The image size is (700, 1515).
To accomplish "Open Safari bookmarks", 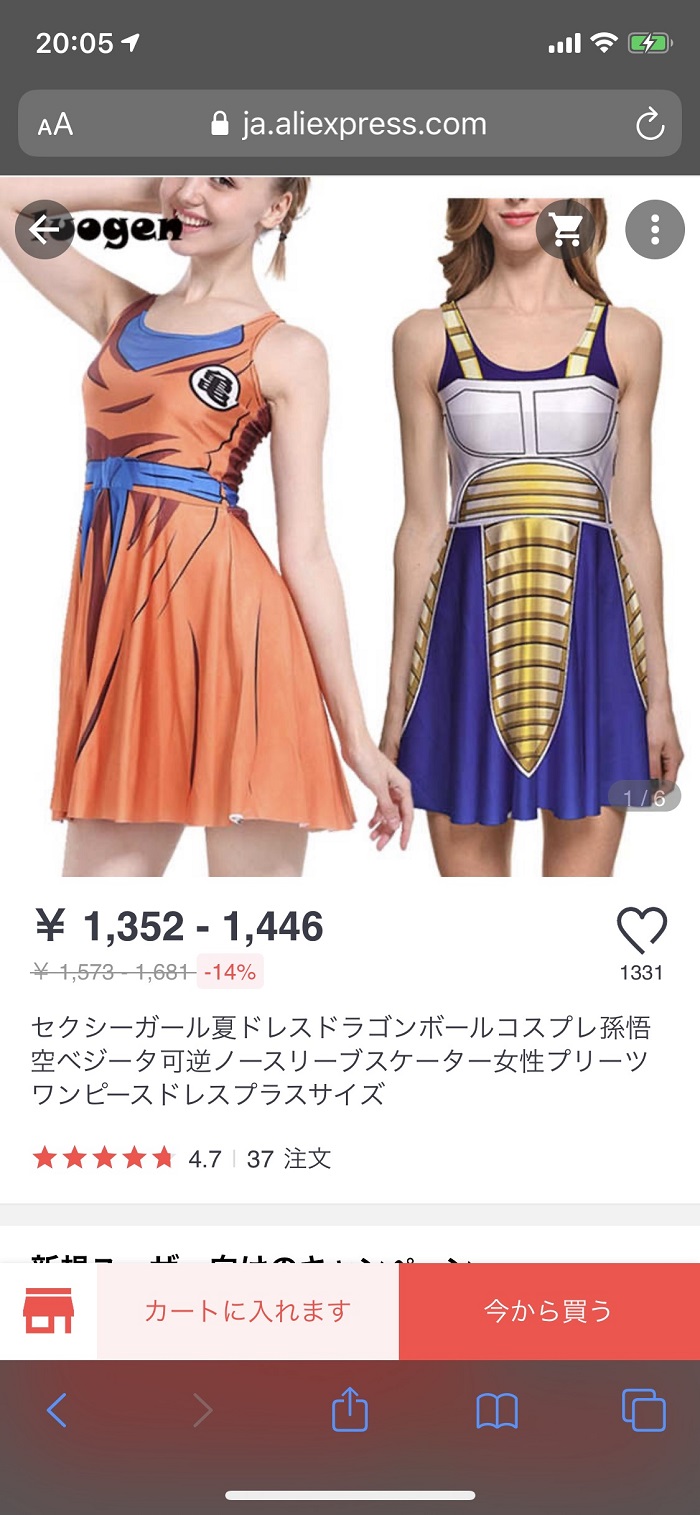I will tap(497, 1411).
